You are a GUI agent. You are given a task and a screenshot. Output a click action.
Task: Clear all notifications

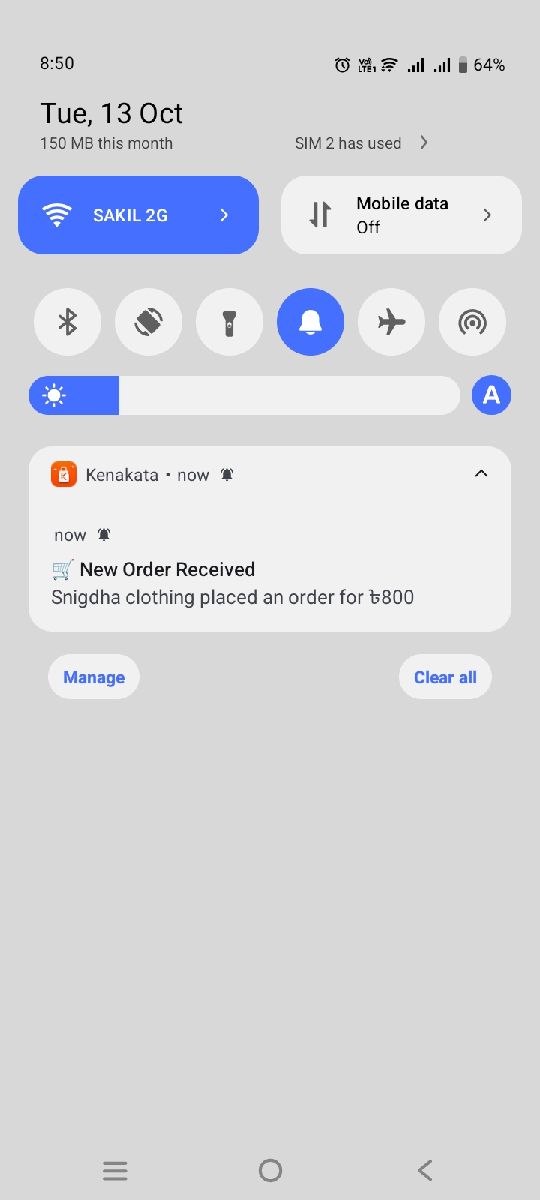point(445,677)
